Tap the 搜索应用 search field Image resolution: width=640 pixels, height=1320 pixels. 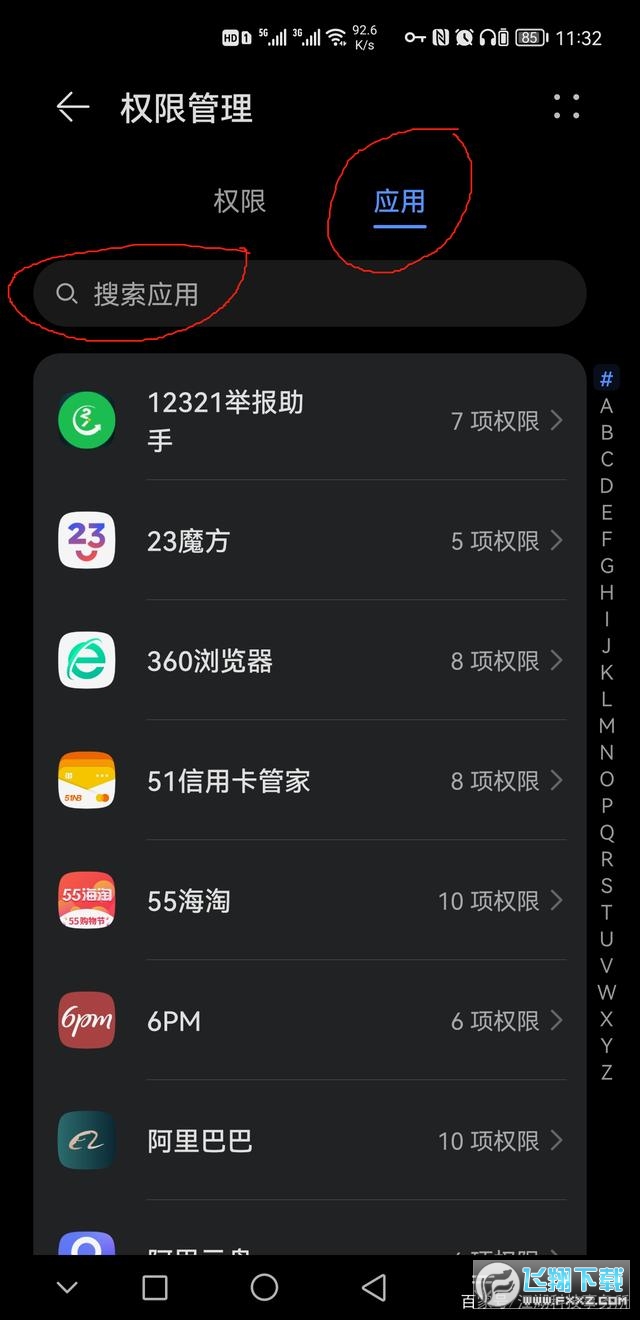coord(308,294)
